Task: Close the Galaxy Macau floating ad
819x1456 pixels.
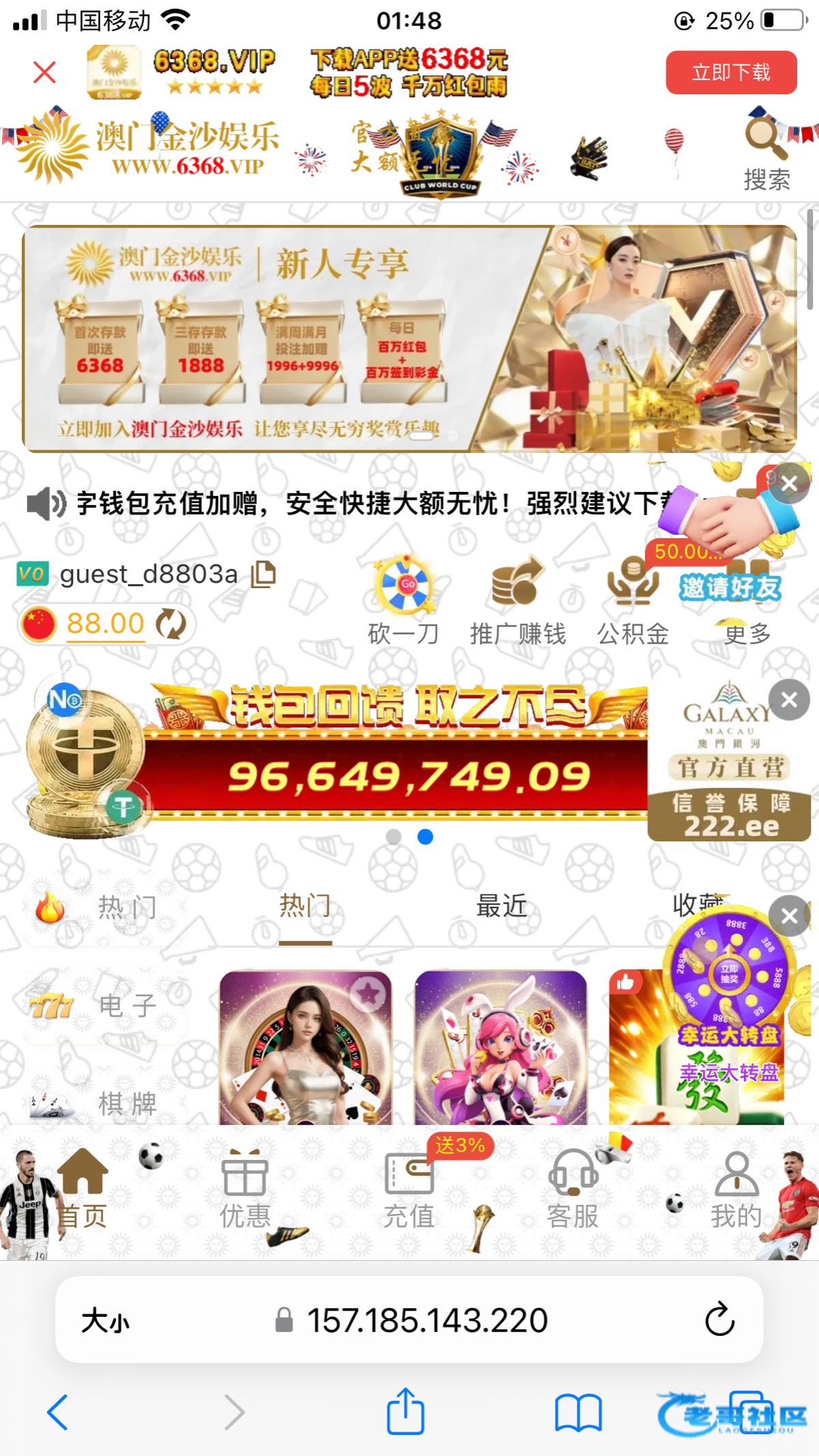Action: pos(789,699)
